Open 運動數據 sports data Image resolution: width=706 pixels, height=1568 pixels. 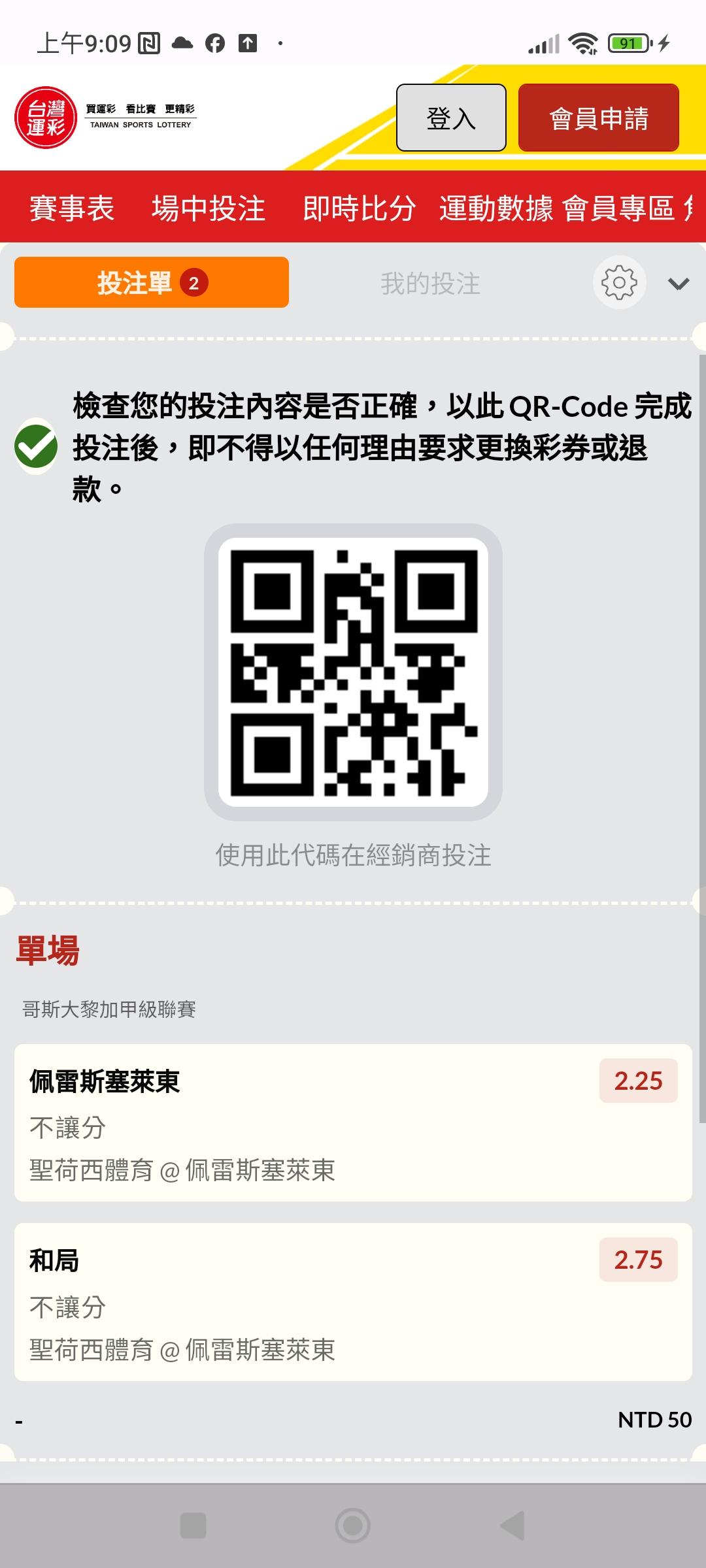[496, 208]
